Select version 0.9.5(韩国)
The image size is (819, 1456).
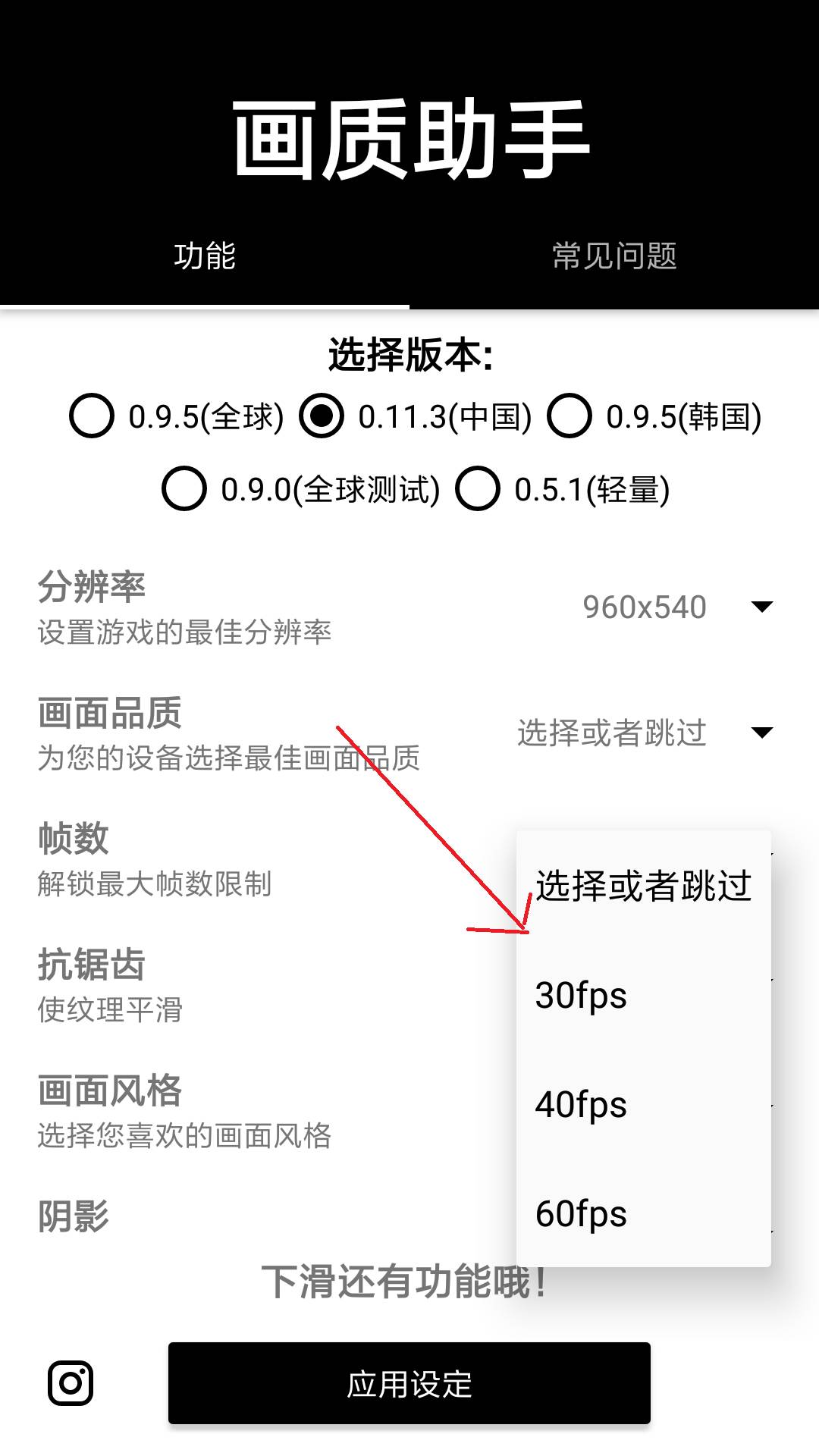click(x=570, y=416)
